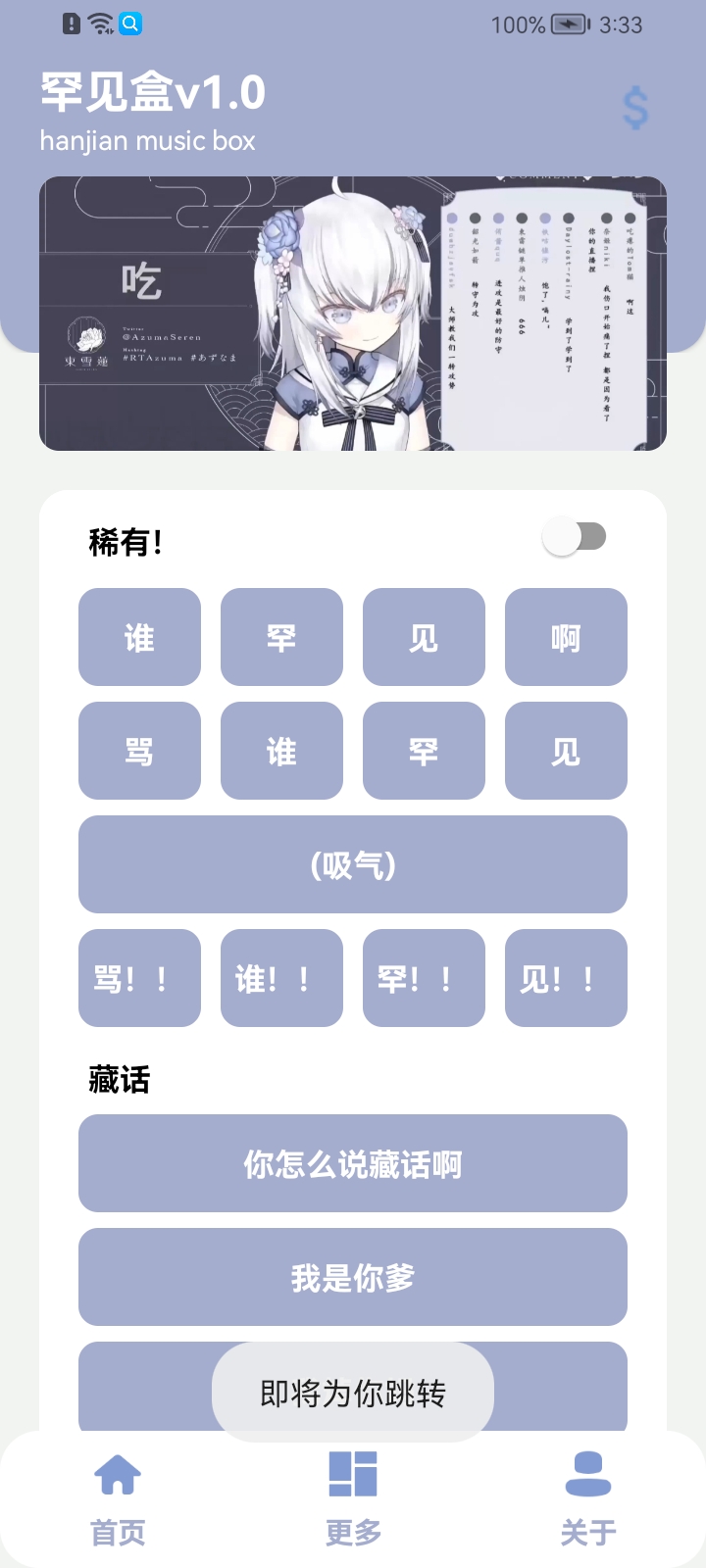Play the 骂!! shout button
The image size is (706, 1568).
click(x=139, y=978)
